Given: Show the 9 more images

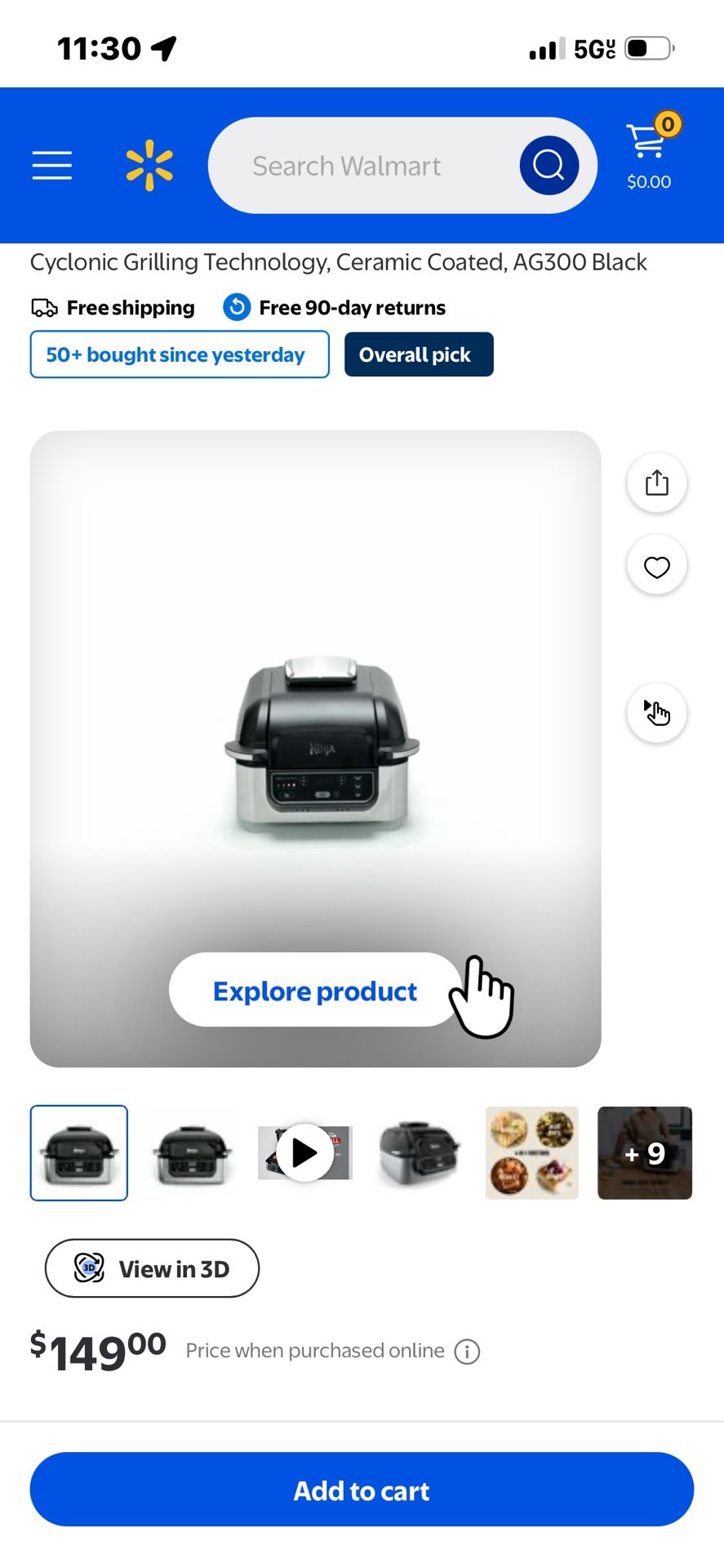Looking at the screenshot, I should [645, 1153].
